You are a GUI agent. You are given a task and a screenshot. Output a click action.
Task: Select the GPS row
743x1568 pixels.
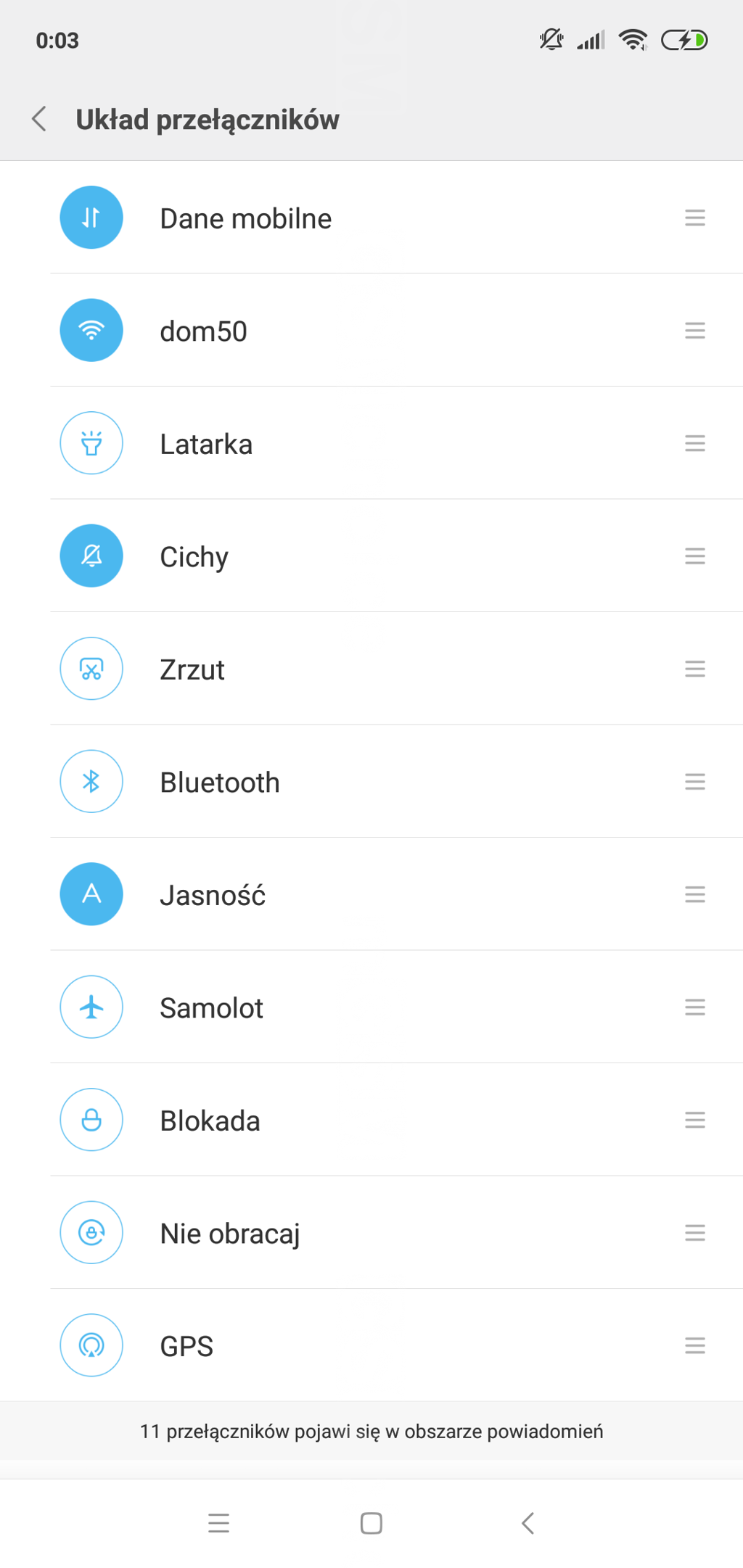pyautogui.click(x=371, y=1345)
